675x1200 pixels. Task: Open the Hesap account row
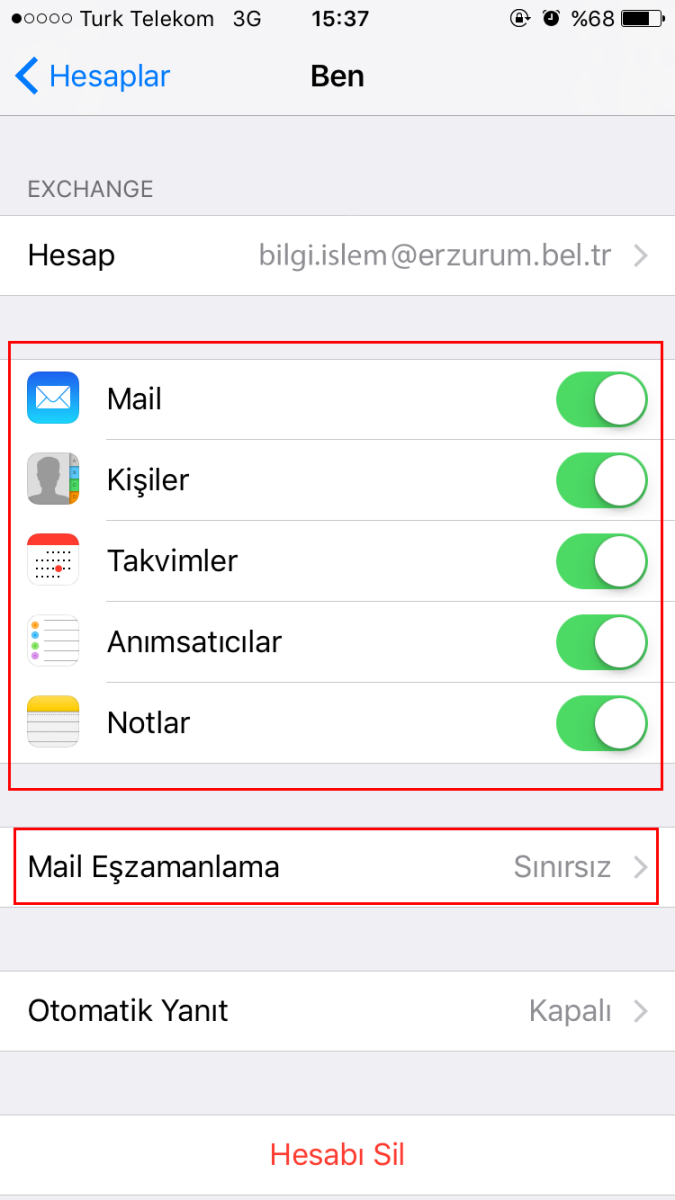pyautogui.click(x=337, y=255)
